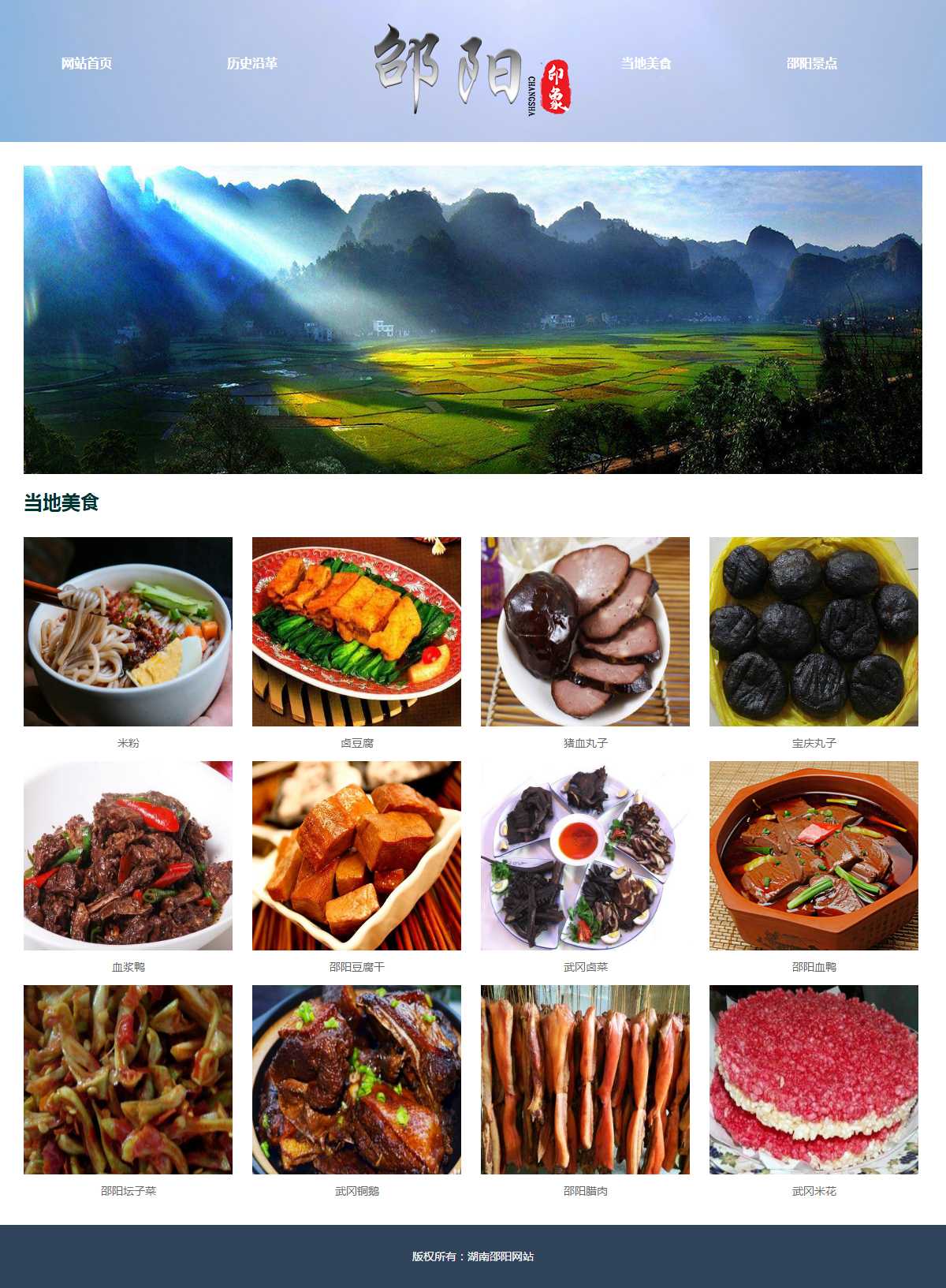
Task: Open the 邵阳豆腐干 food tile
Action: (x=356, y=856)
